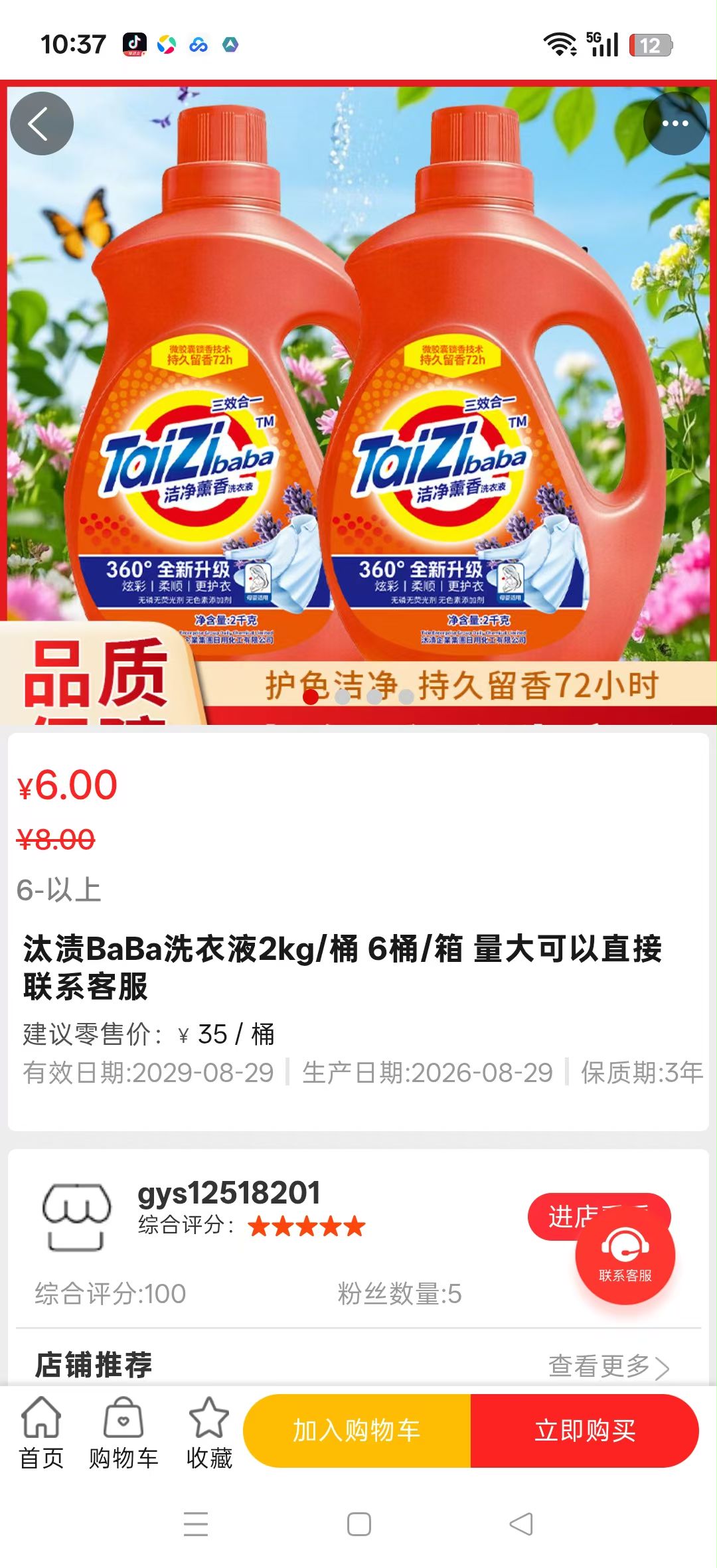
Task: Tap the system home button
Action: 358,1524
